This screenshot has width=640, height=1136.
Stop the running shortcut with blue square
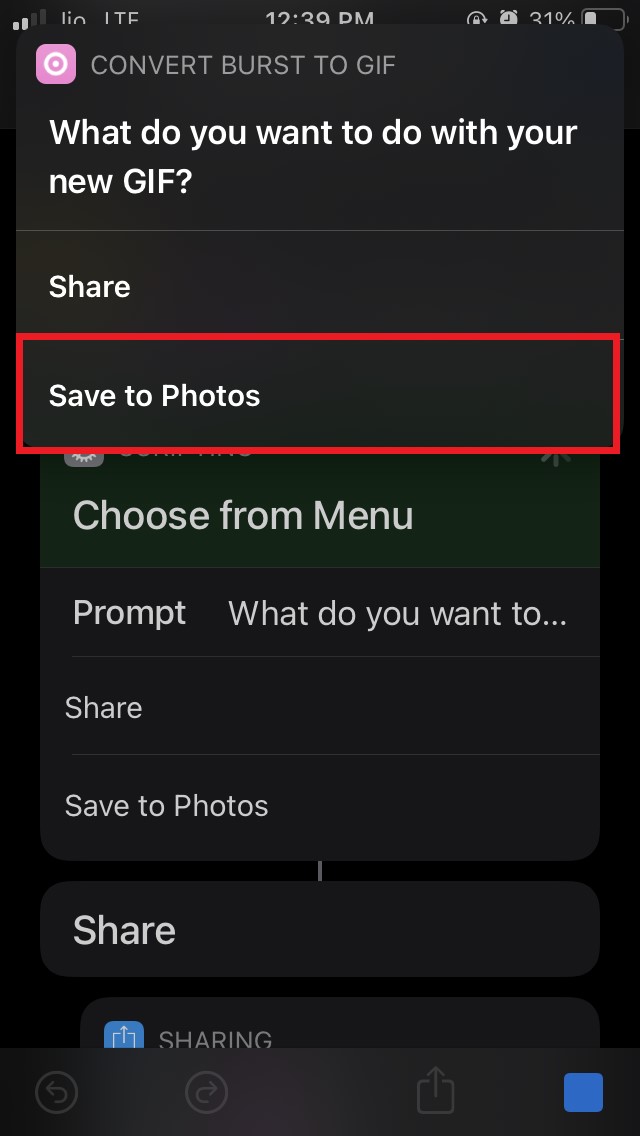point(583,1092)
